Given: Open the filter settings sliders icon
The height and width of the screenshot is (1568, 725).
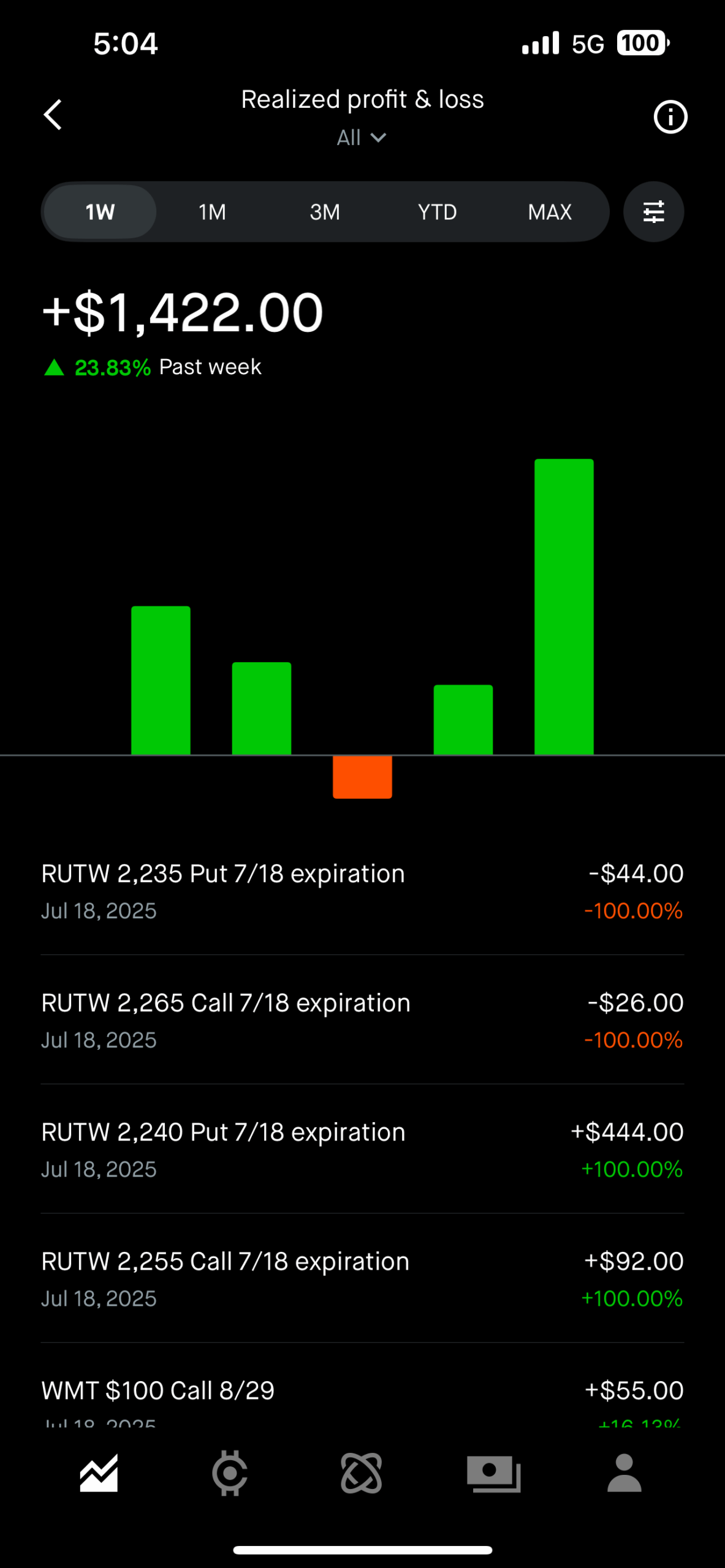Looking at the screenshot, I should (x=653, y=212).
